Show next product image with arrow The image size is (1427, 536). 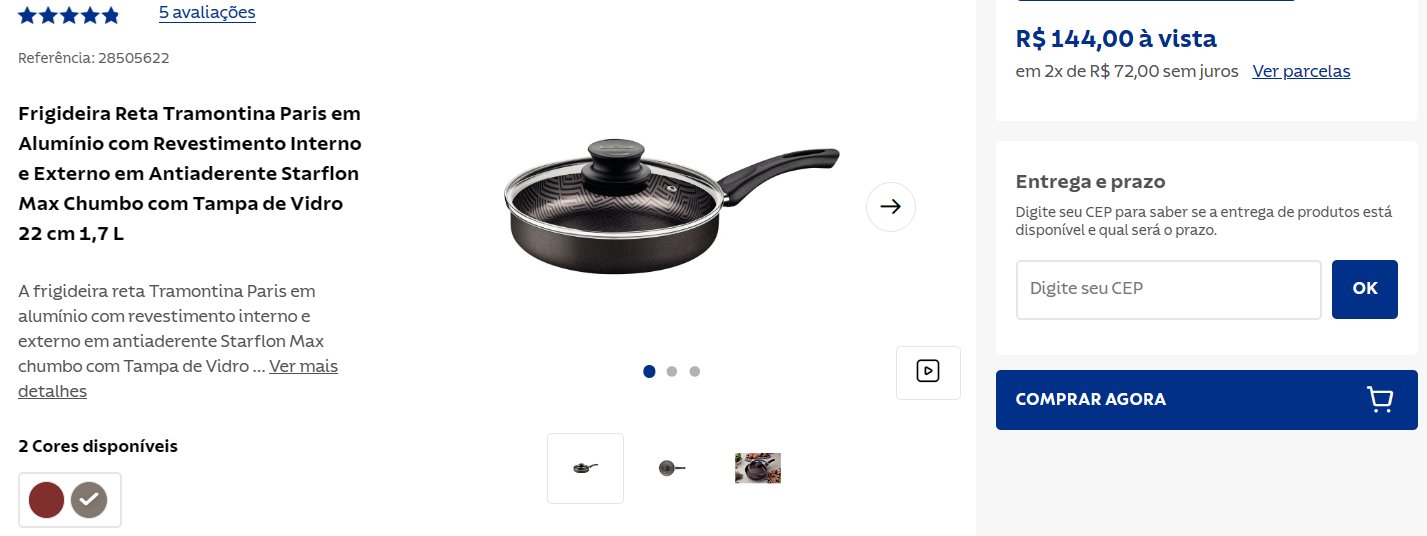click(x=890, y=207)
